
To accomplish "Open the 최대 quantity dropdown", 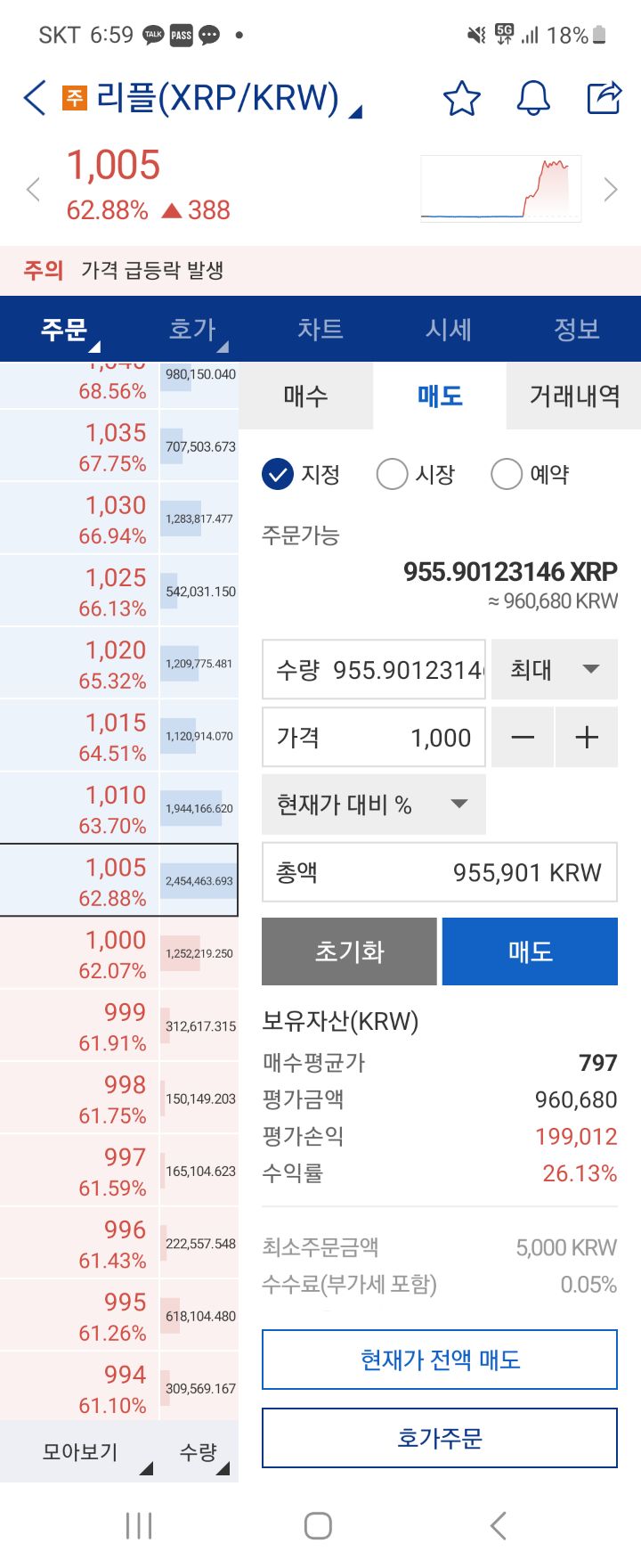I will tap(553, 669).
